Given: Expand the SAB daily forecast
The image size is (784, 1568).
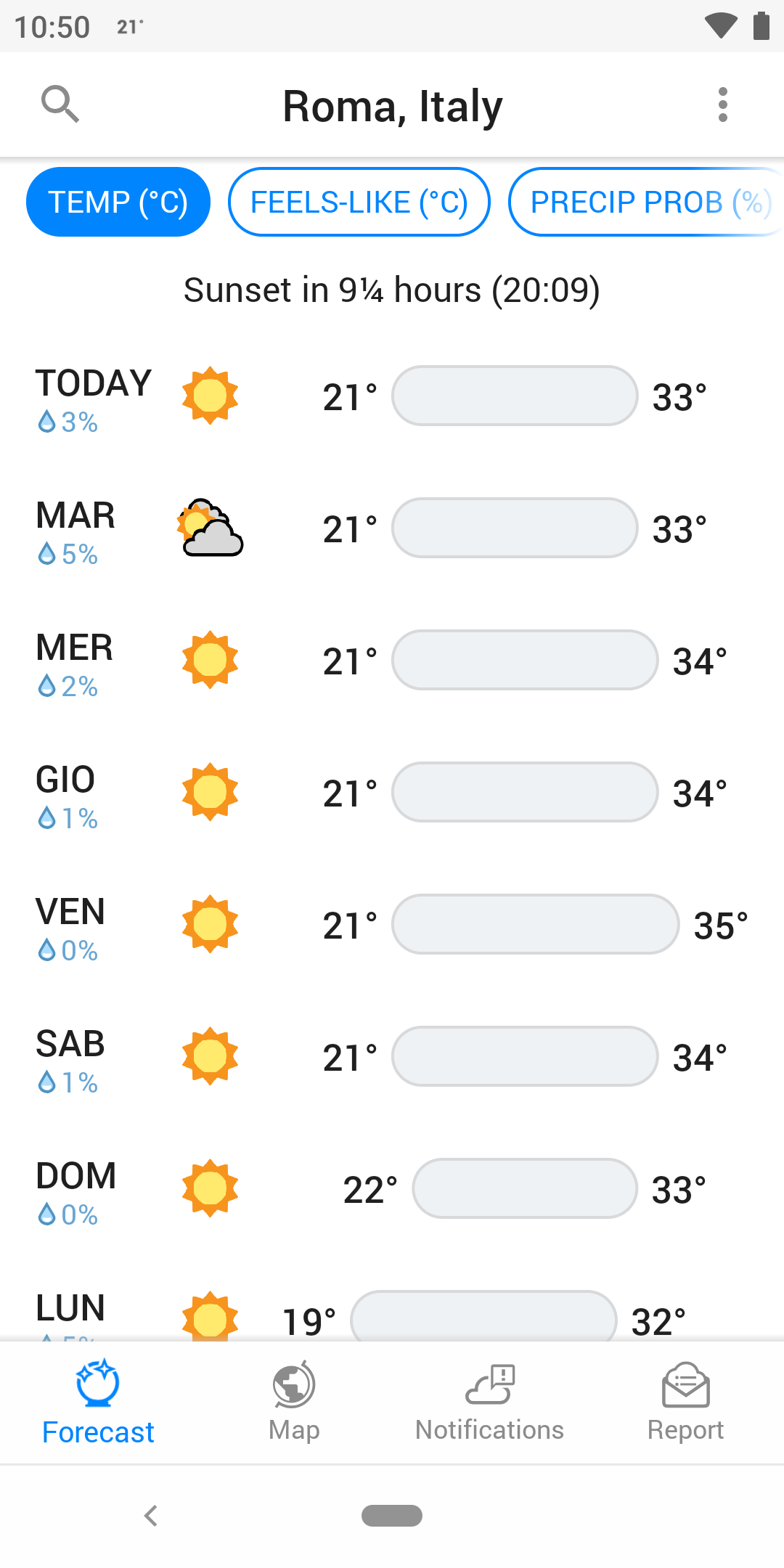Looking at the screenshot, I should 392,1057.
